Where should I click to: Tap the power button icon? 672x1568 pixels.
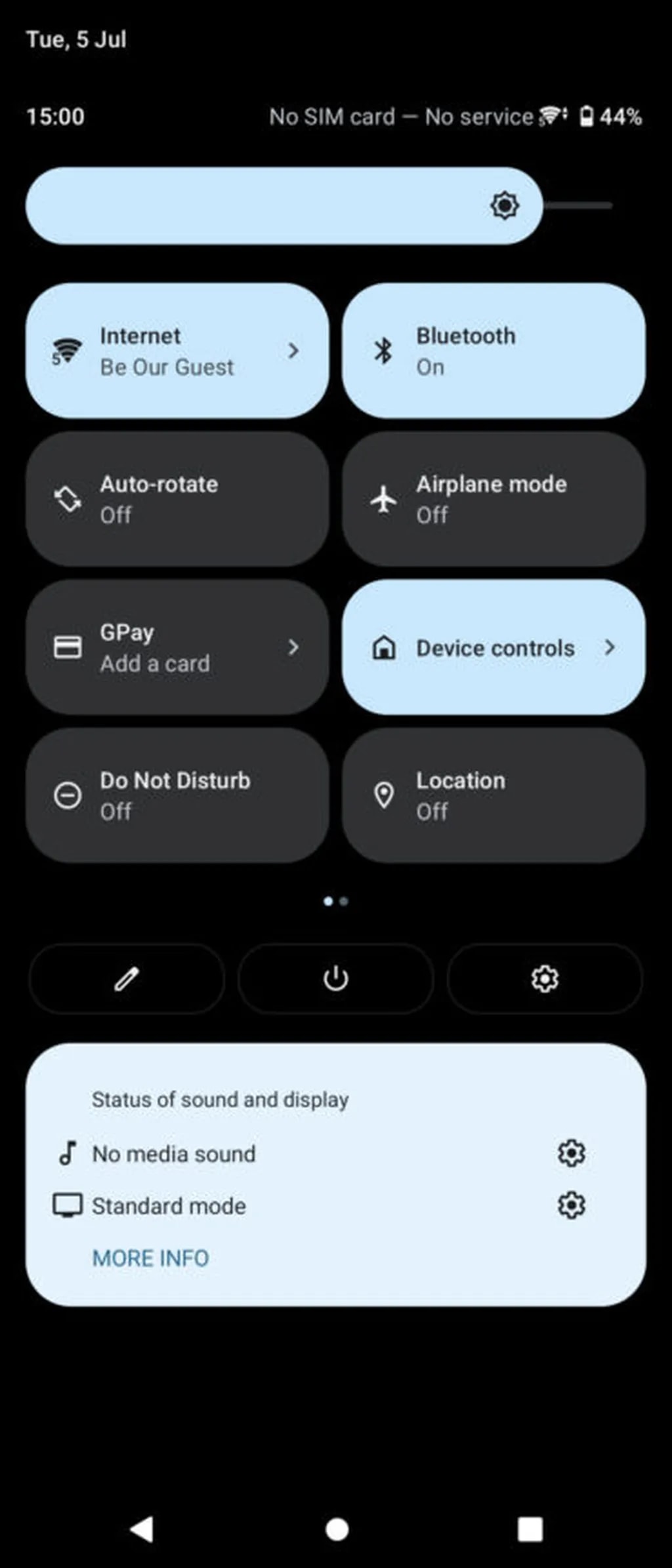point(335,979)
